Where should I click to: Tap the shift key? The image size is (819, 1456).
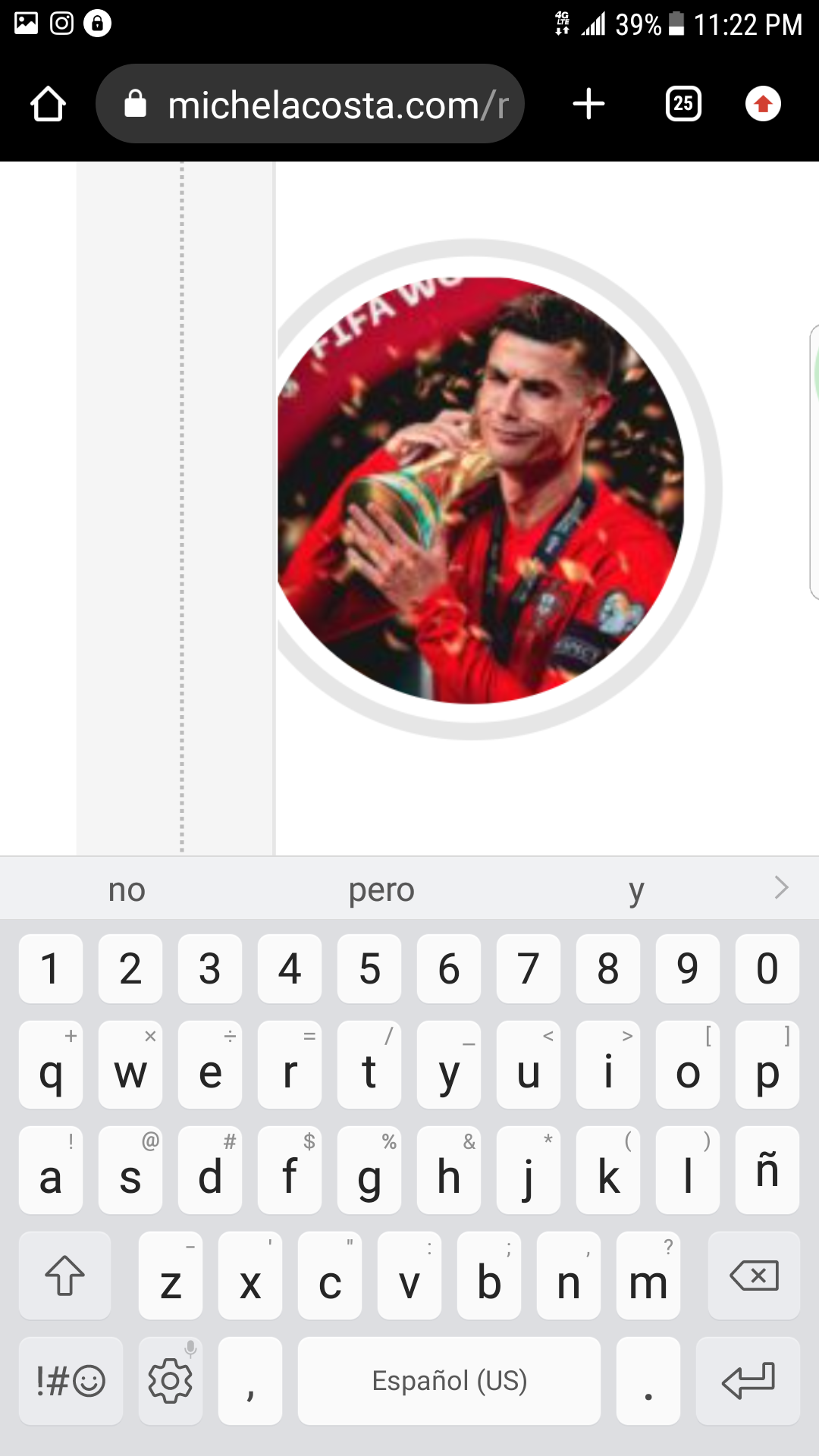64,1276
